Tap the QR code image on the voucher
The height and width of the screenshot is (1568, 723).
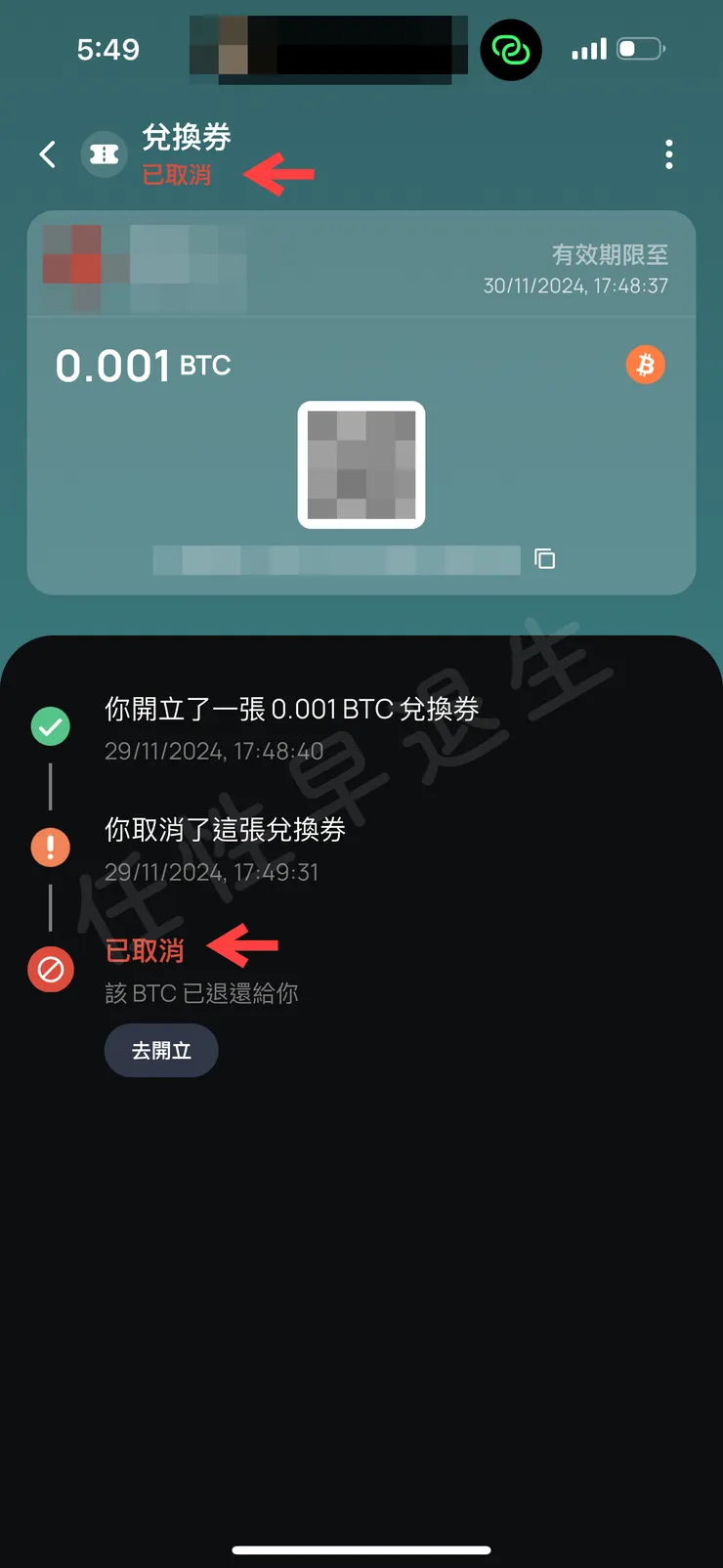[x=361, y=465]
